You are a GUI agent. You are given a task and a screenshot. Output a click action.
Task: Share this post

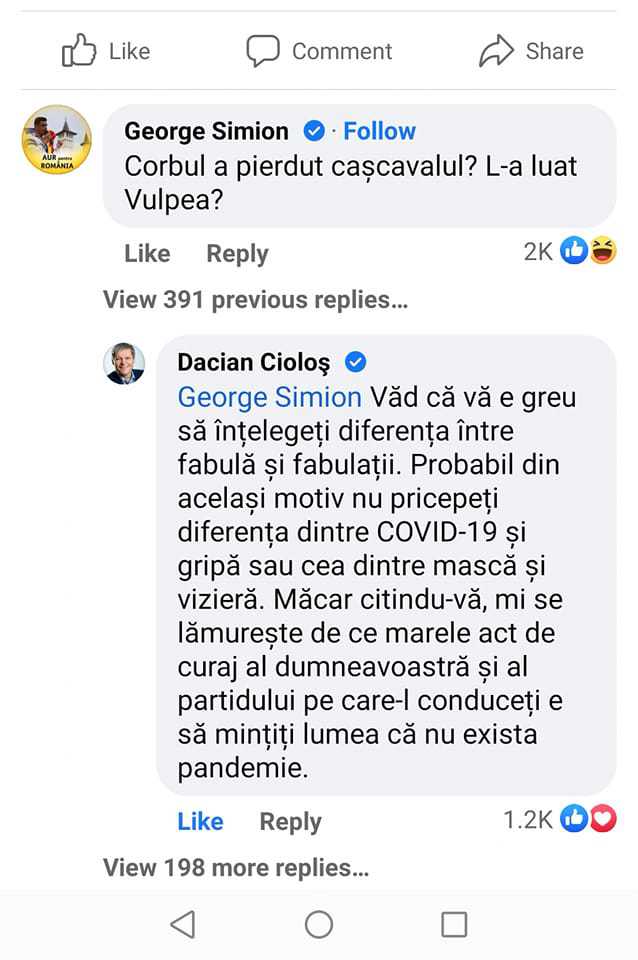click(530, 51)
